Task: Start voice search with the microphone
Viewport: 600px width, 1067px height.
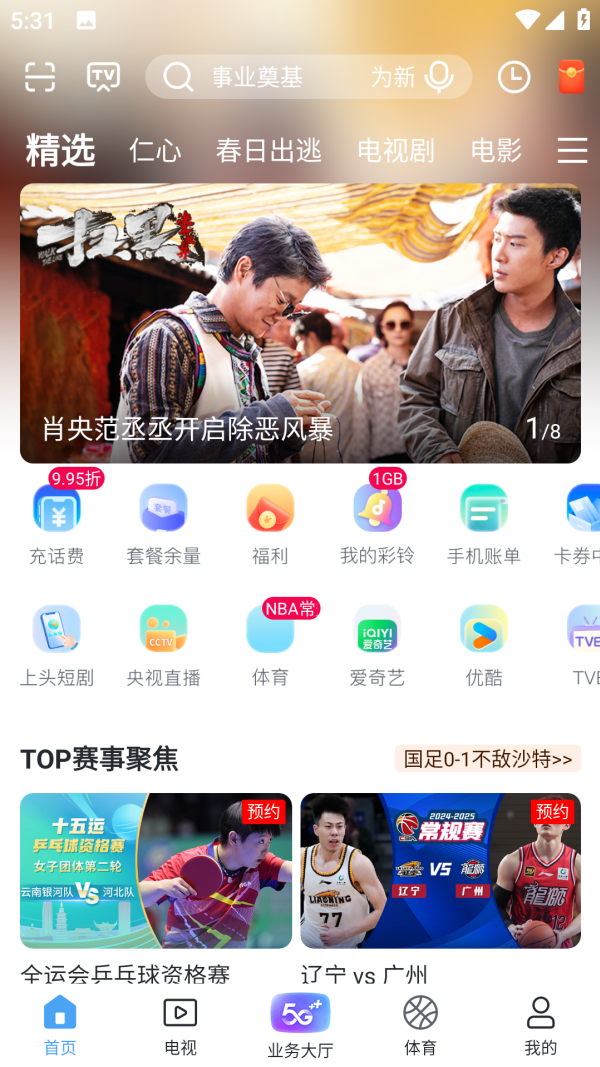Action: coord(438,77)
